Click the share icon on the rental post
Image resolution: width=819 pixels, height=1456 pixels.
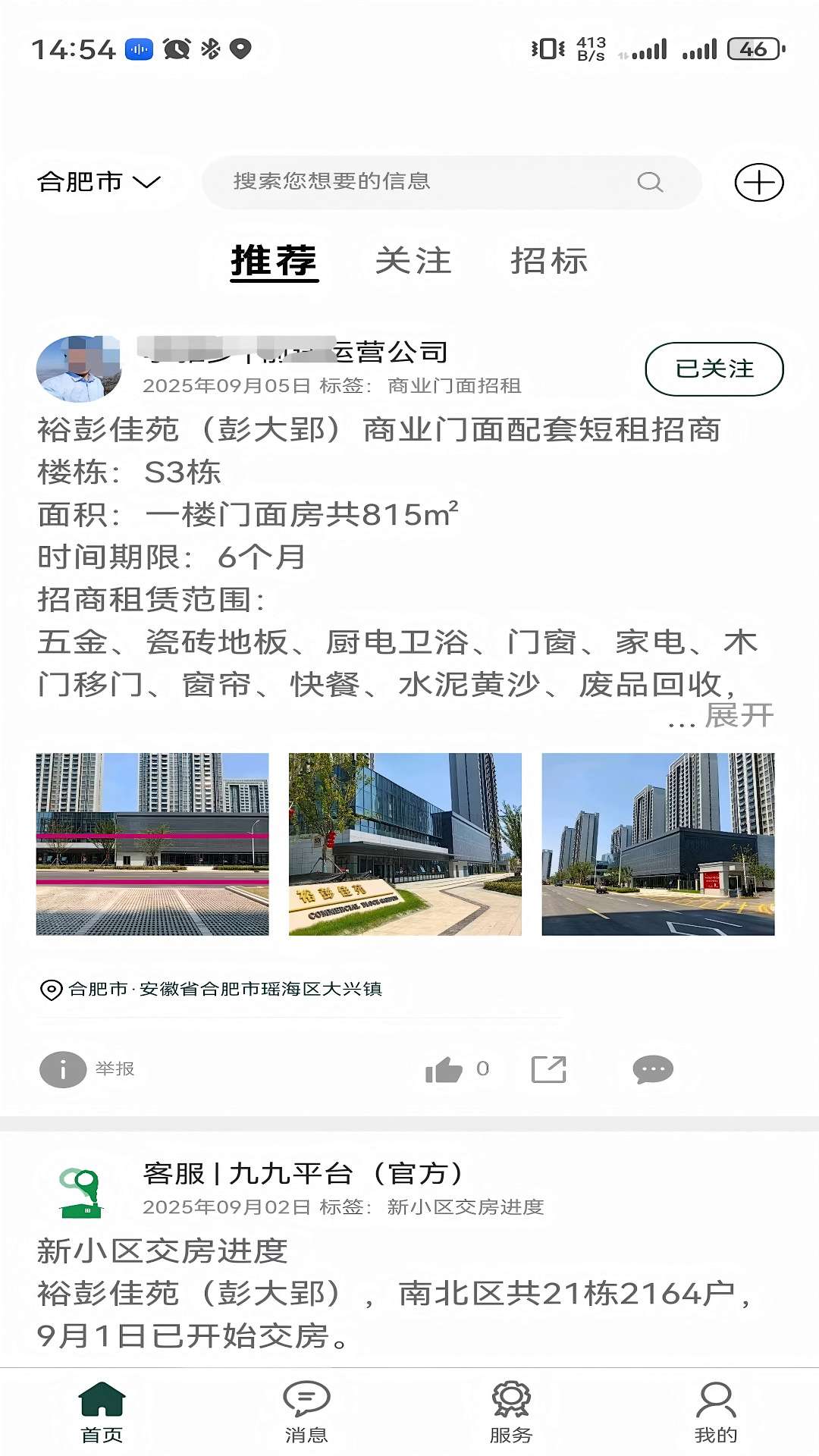coord(550,1069)
